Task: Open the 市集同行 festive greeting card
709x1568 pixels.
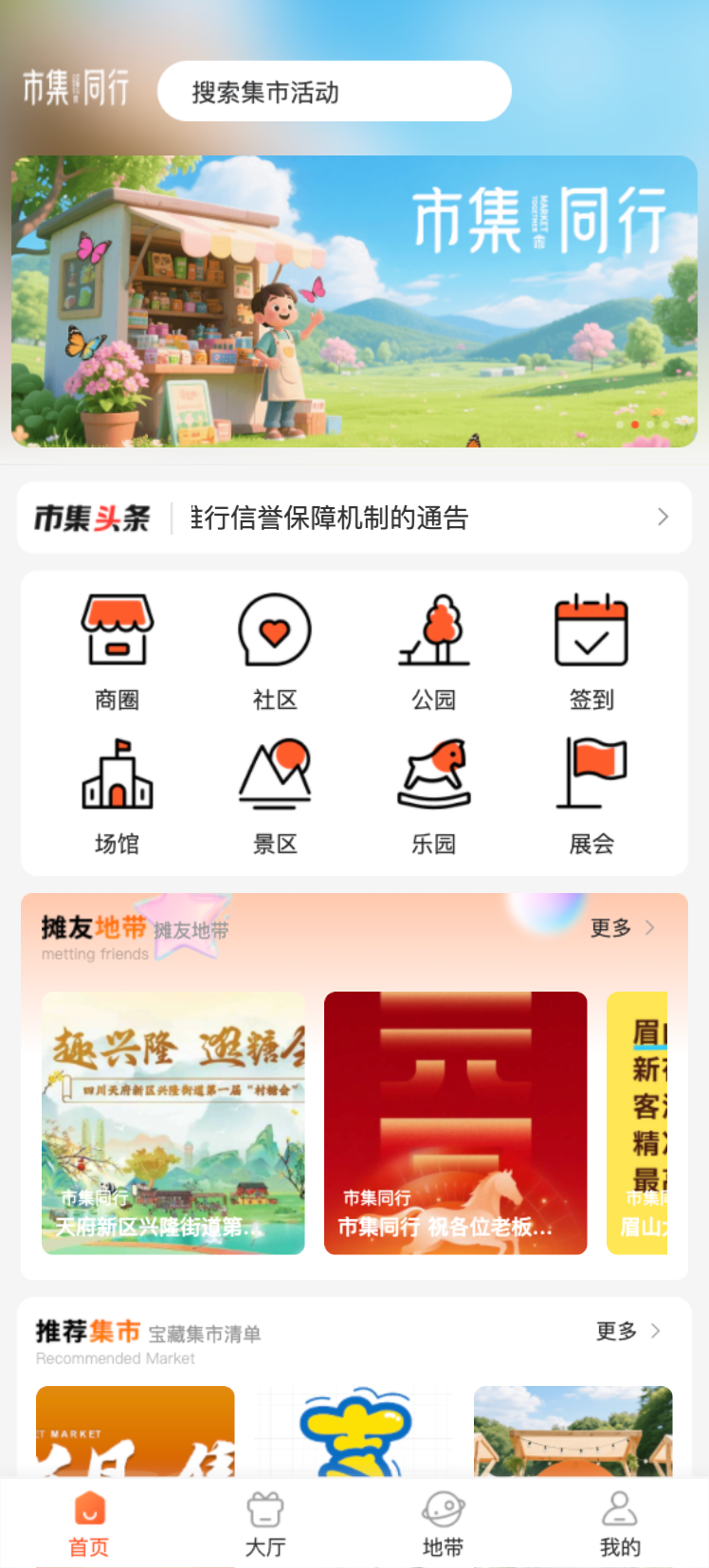Action: pyautogui.click(x=455, y=1122)
